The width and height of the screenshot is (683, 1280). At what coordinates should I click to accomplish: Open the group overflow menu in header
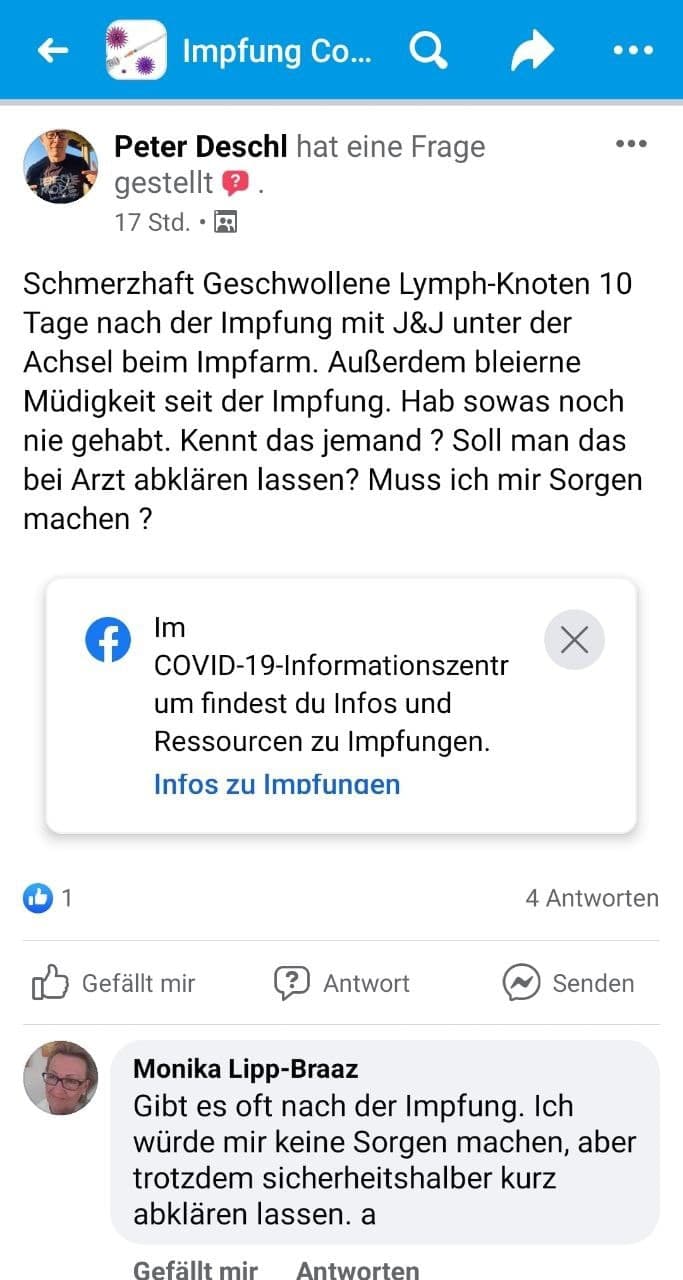632,51
